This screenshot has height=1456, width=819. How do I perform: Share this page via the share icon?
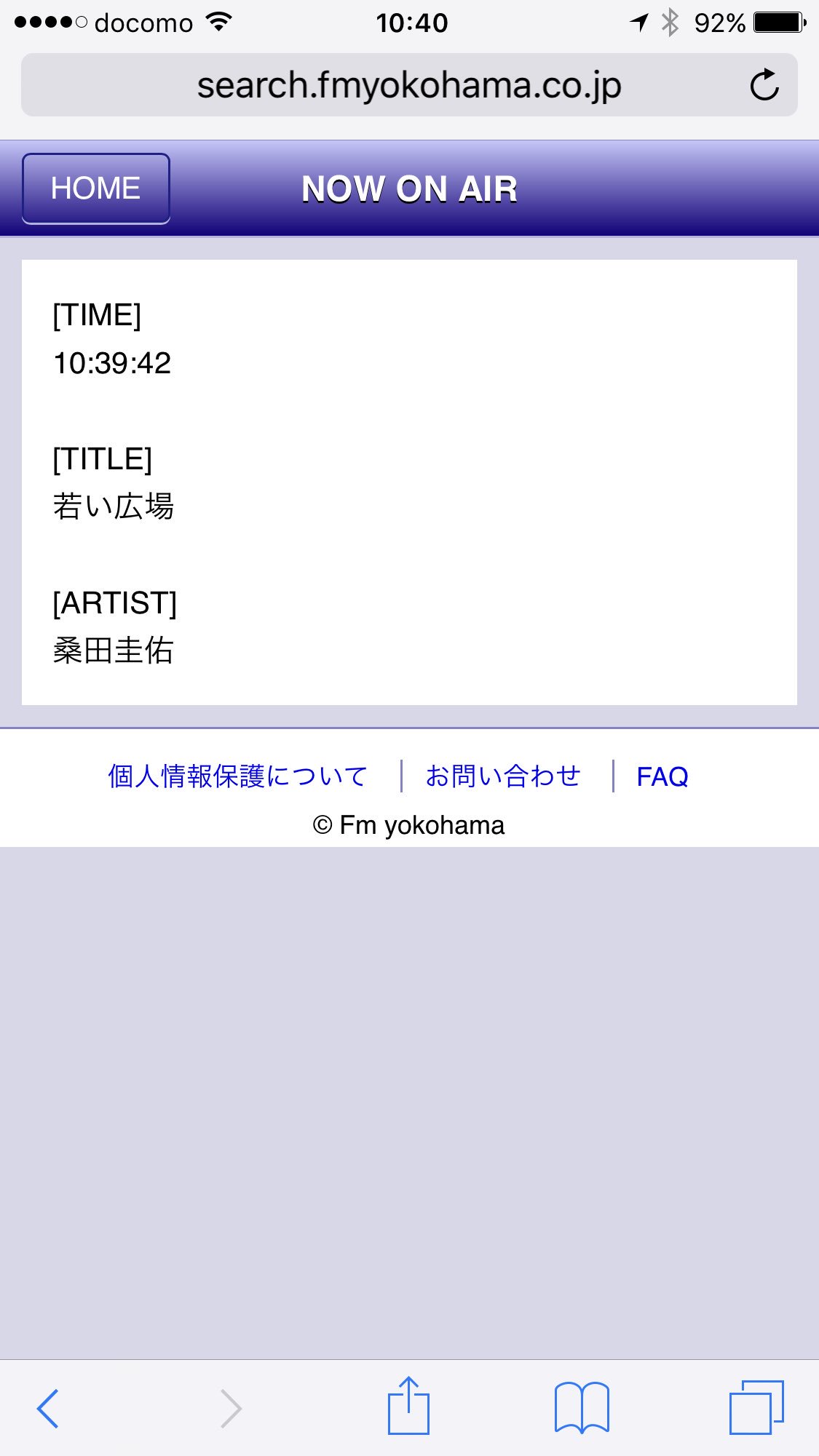click(x=408, y=1405)
